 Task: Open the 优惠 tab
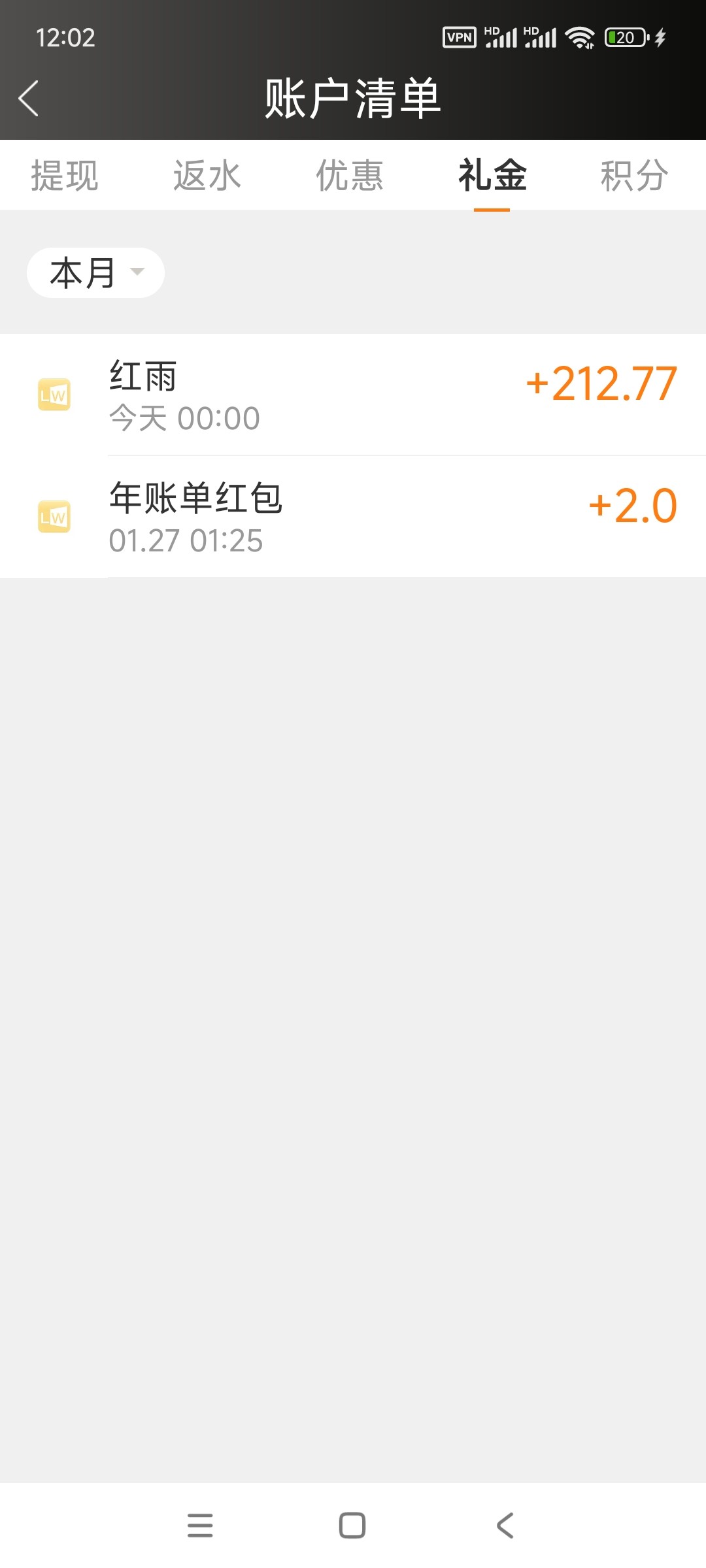[350, 176]
